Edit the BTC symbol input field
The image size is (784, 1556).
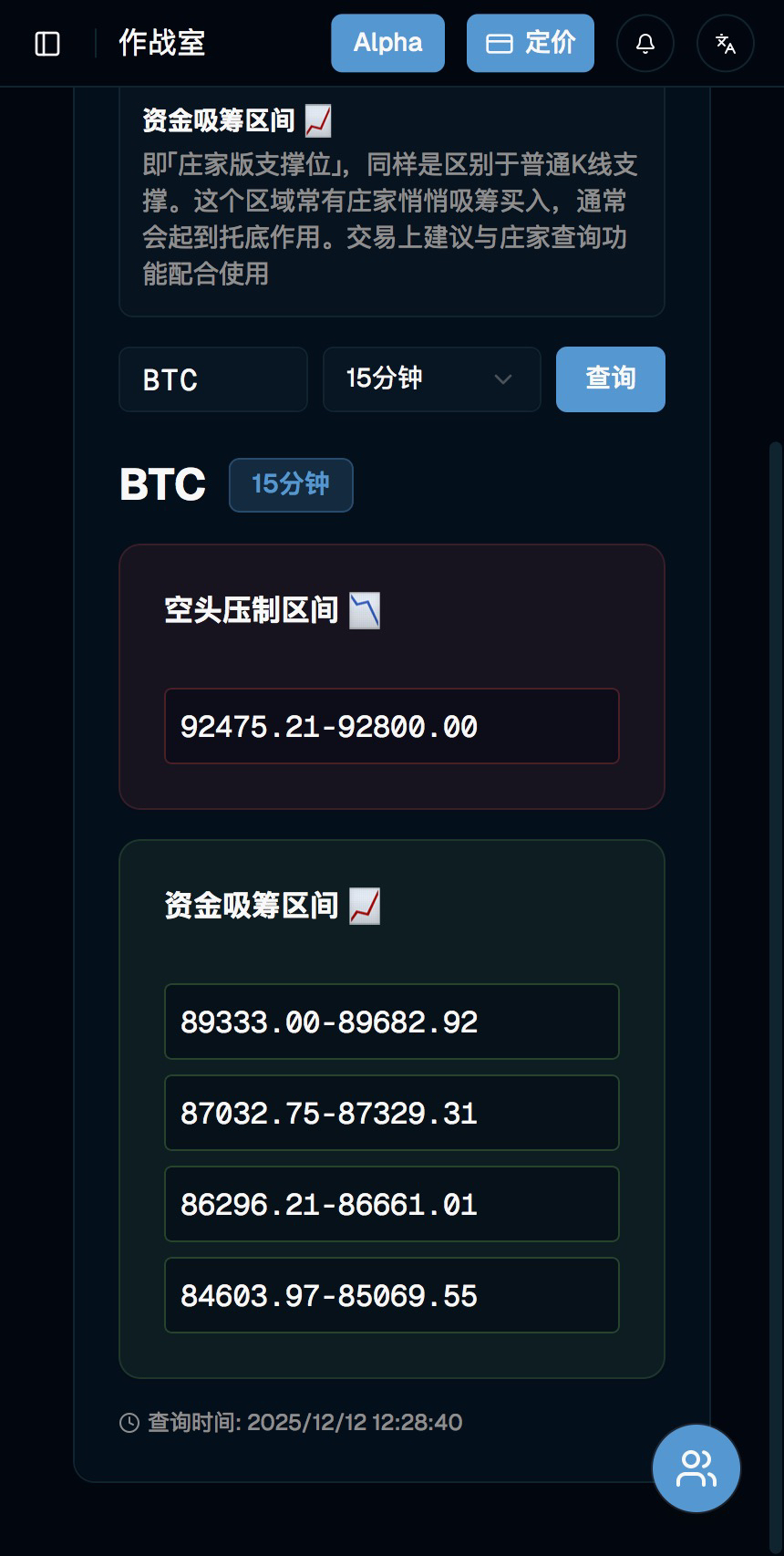[x=213, y=379]
